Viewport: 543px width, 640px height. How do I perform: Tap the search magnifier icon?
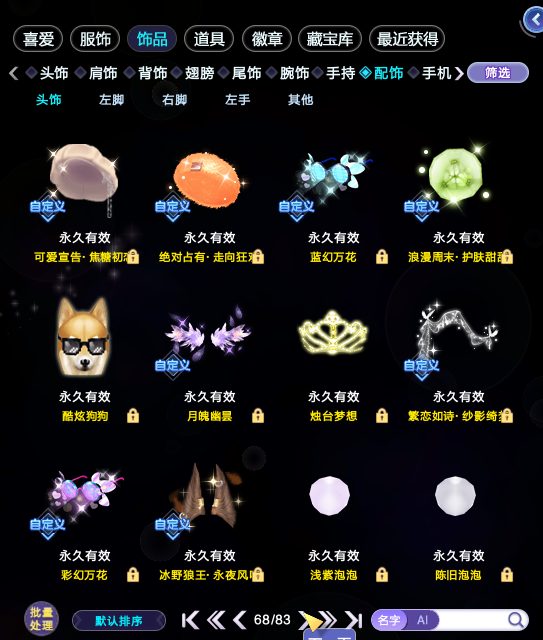tap(516, 620)
